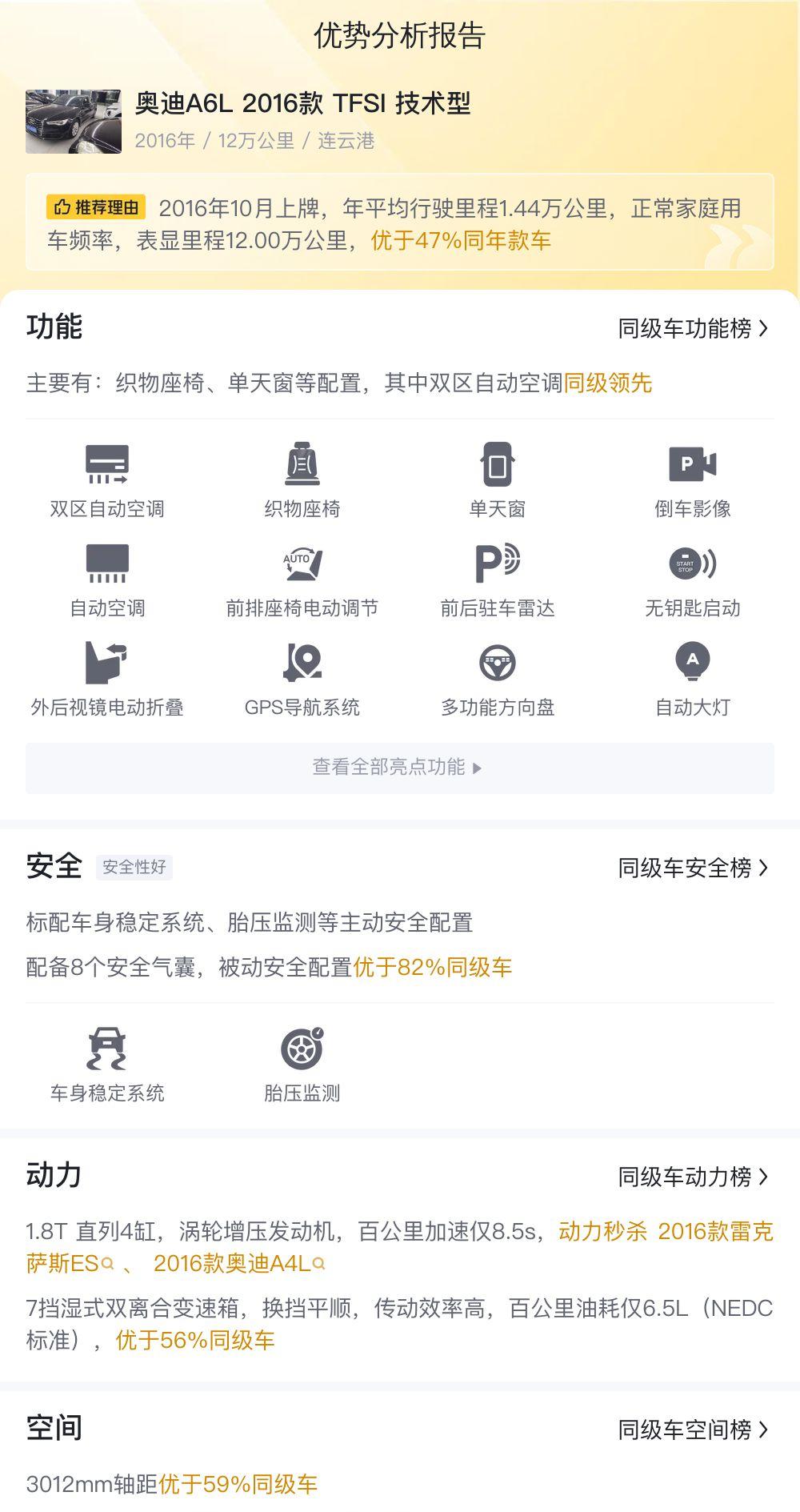The image size is (800, 1512).
Task: Search the 2016款奥迪A4L comparison link
Action: (x=239, y=1264)
